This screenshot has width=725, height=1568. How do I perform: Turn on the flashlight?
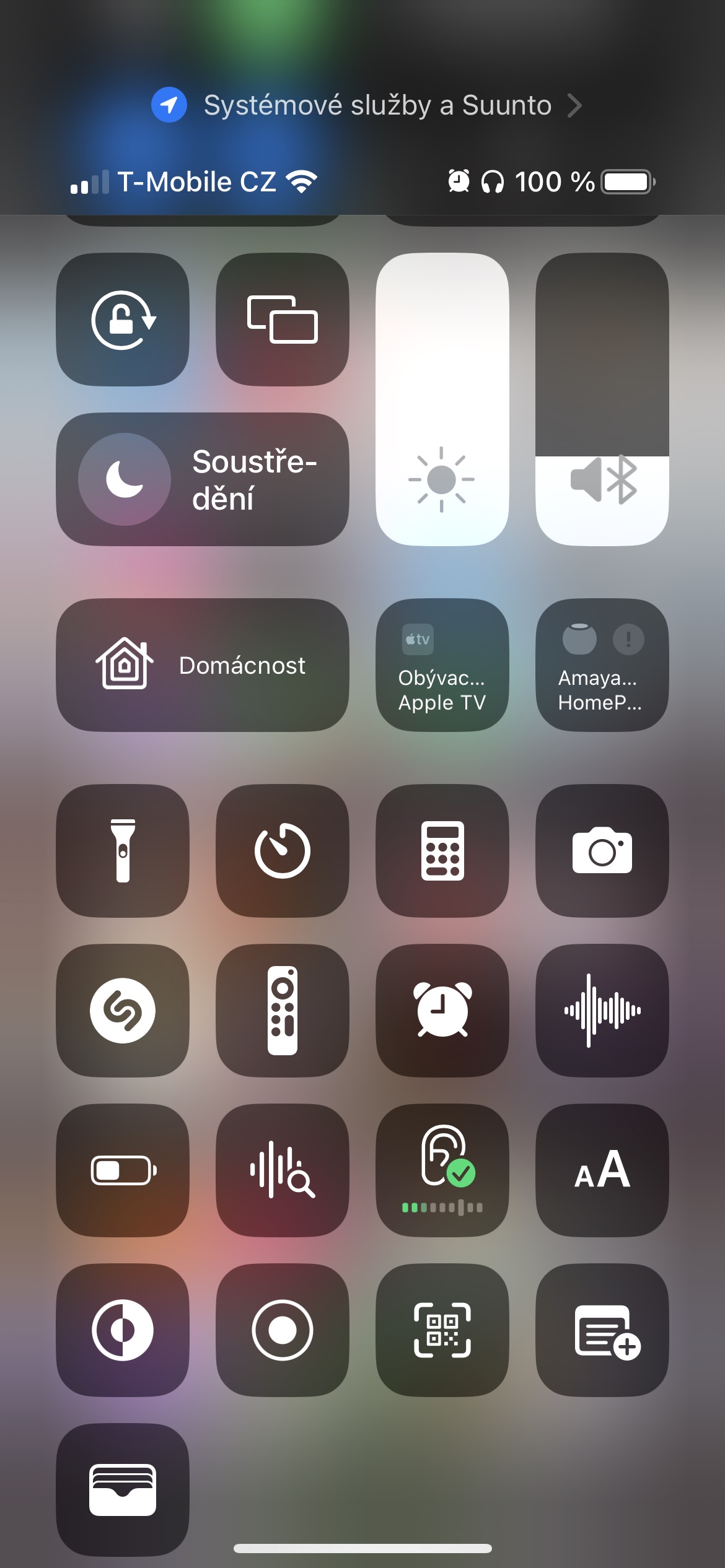(x=123, y=851)
